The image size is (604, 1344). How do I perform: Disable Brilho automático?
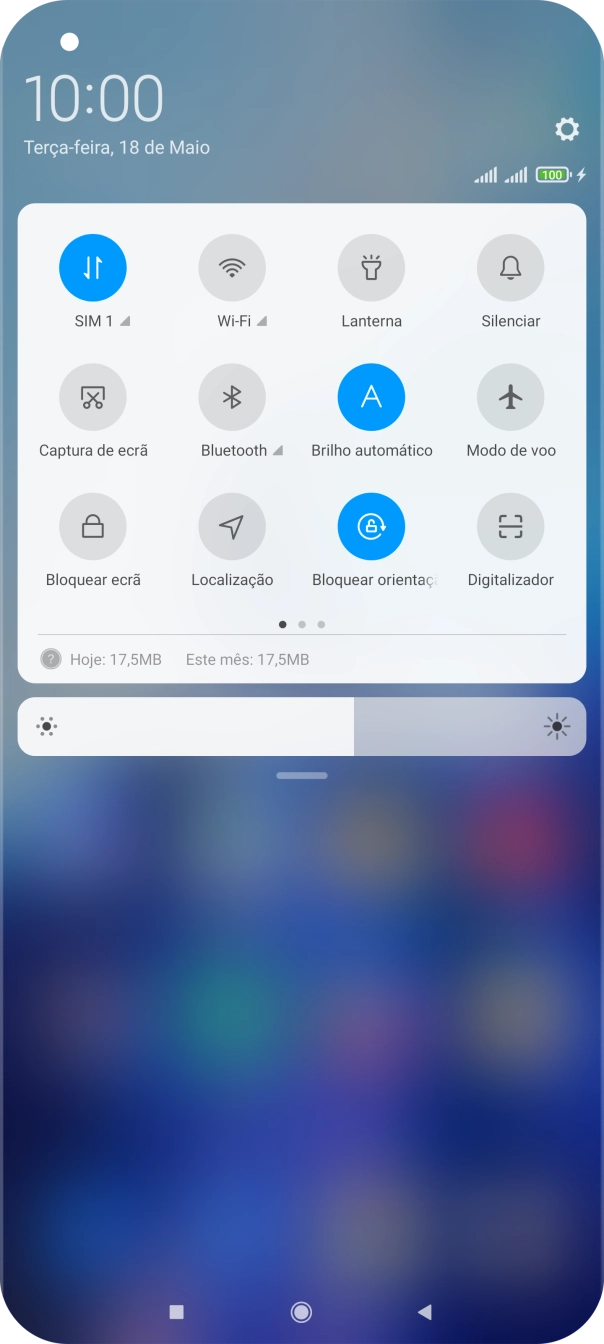371,397
